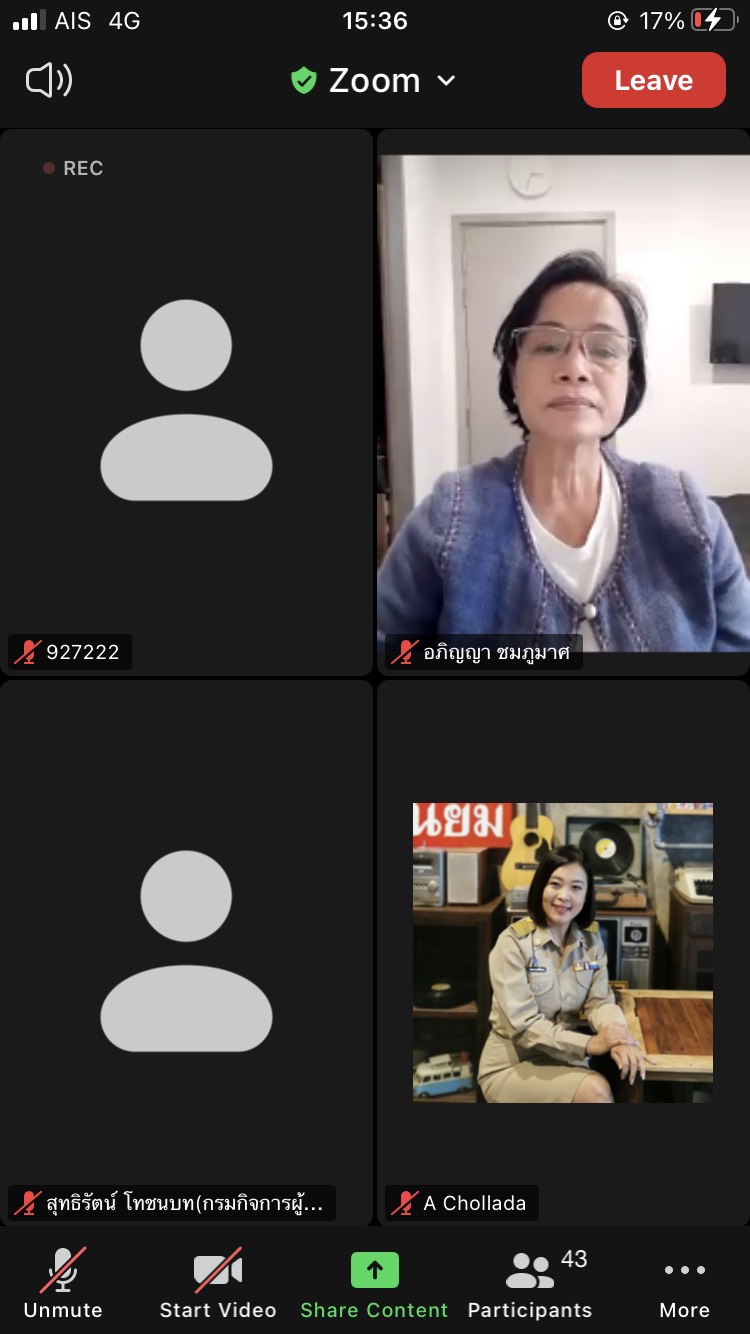Viewport: 750px width, 1334px height.
Task: Open the Zoom meeting info dropdown
Action: tap(374, 80)
